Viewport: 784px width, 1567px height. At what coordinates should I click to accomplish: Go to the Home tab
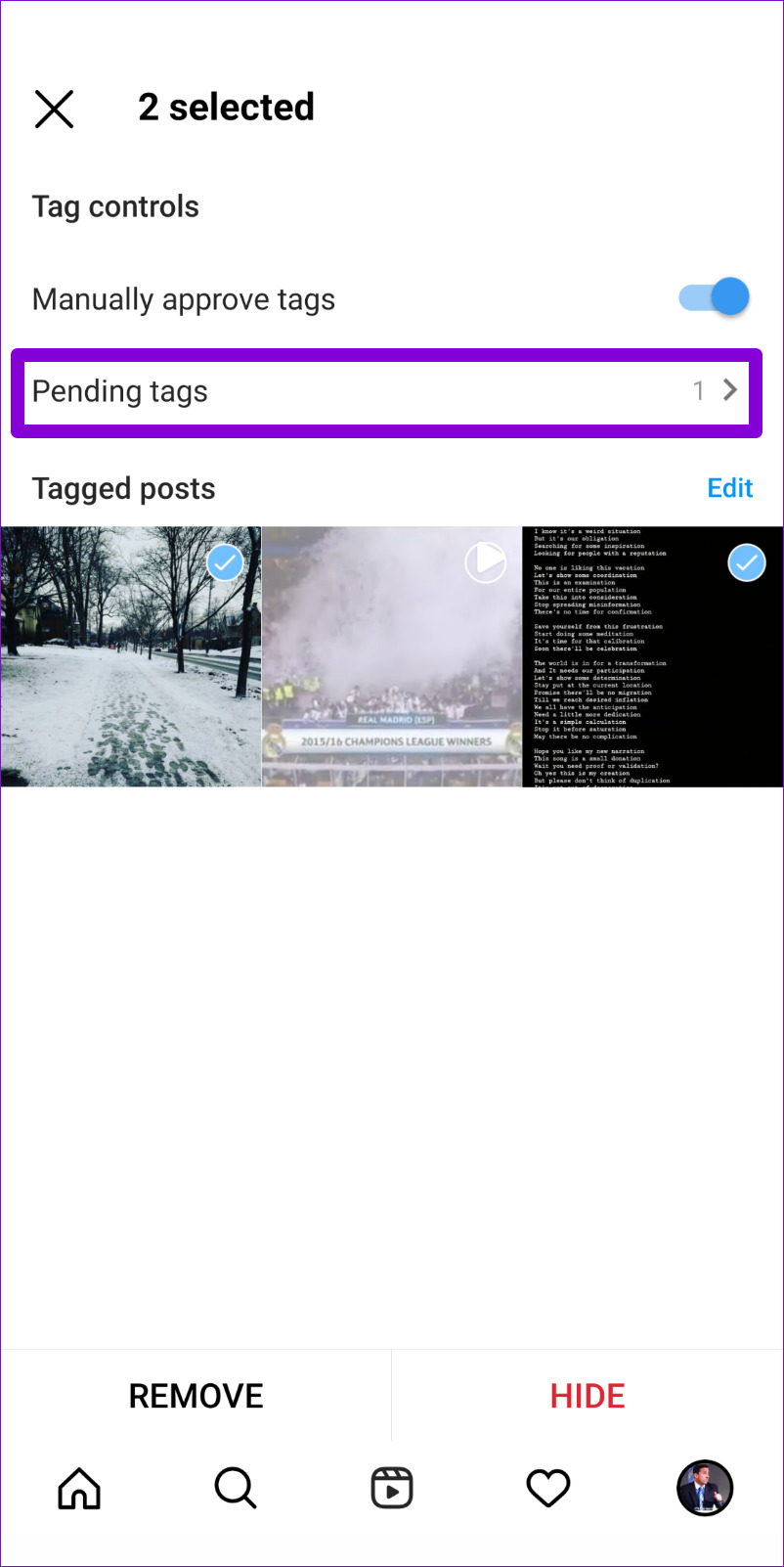tap(79, 1489)
